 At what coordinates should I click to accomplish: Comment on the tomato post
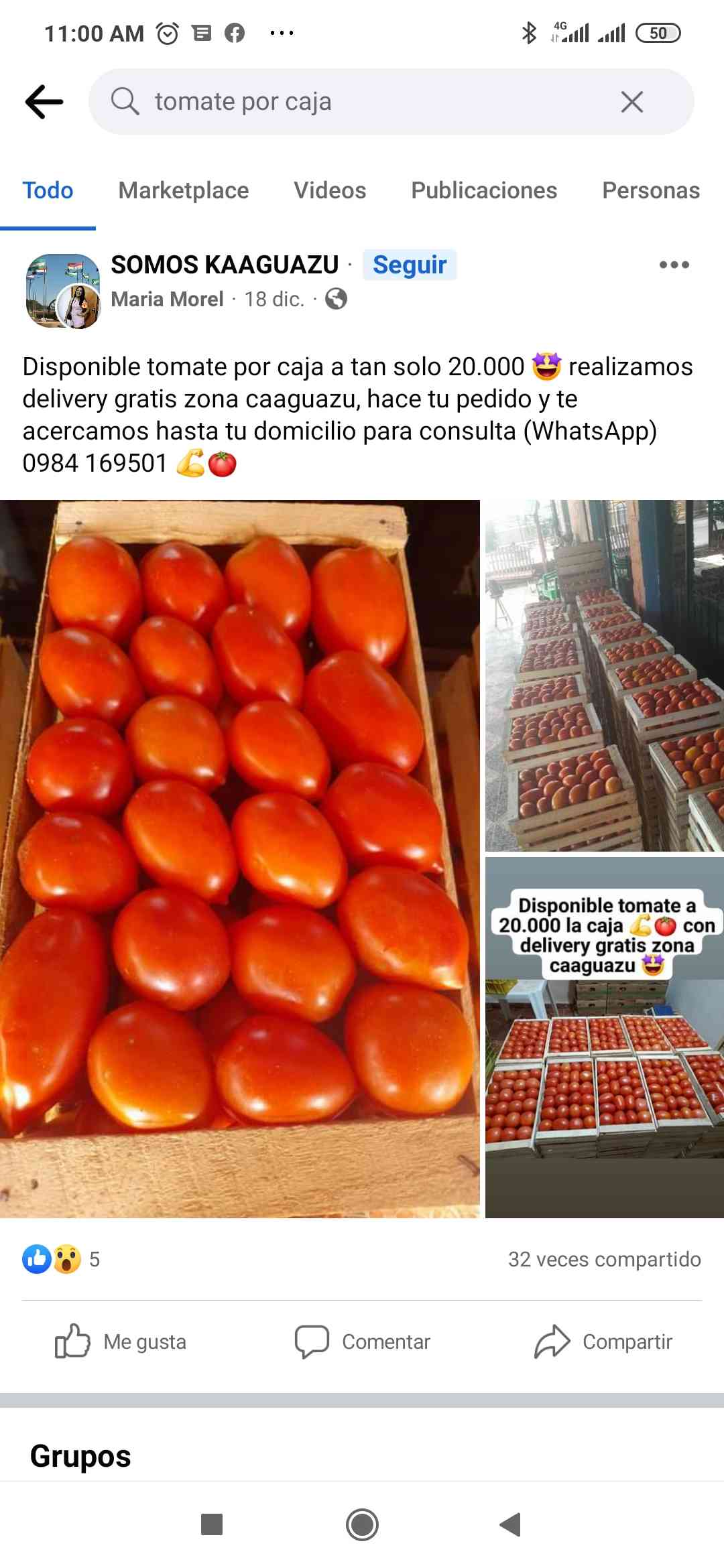[363, 1342]
